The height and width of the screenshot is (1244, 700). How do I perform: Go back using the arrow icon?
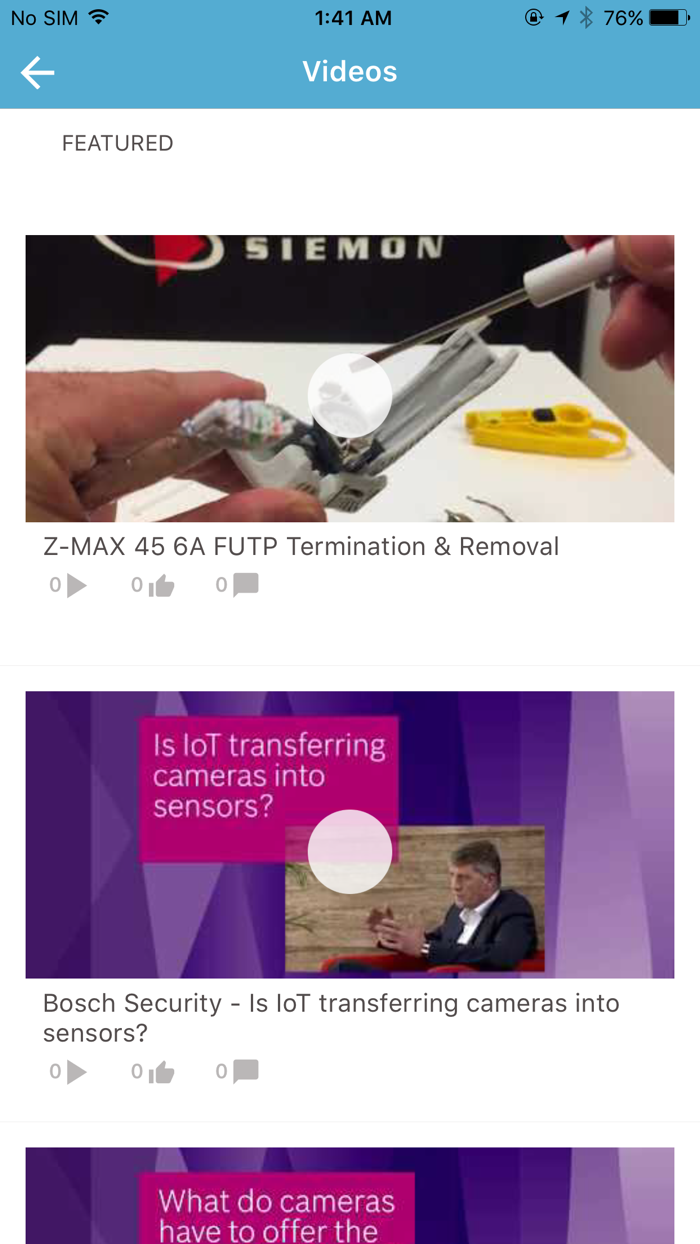[37, 72]
